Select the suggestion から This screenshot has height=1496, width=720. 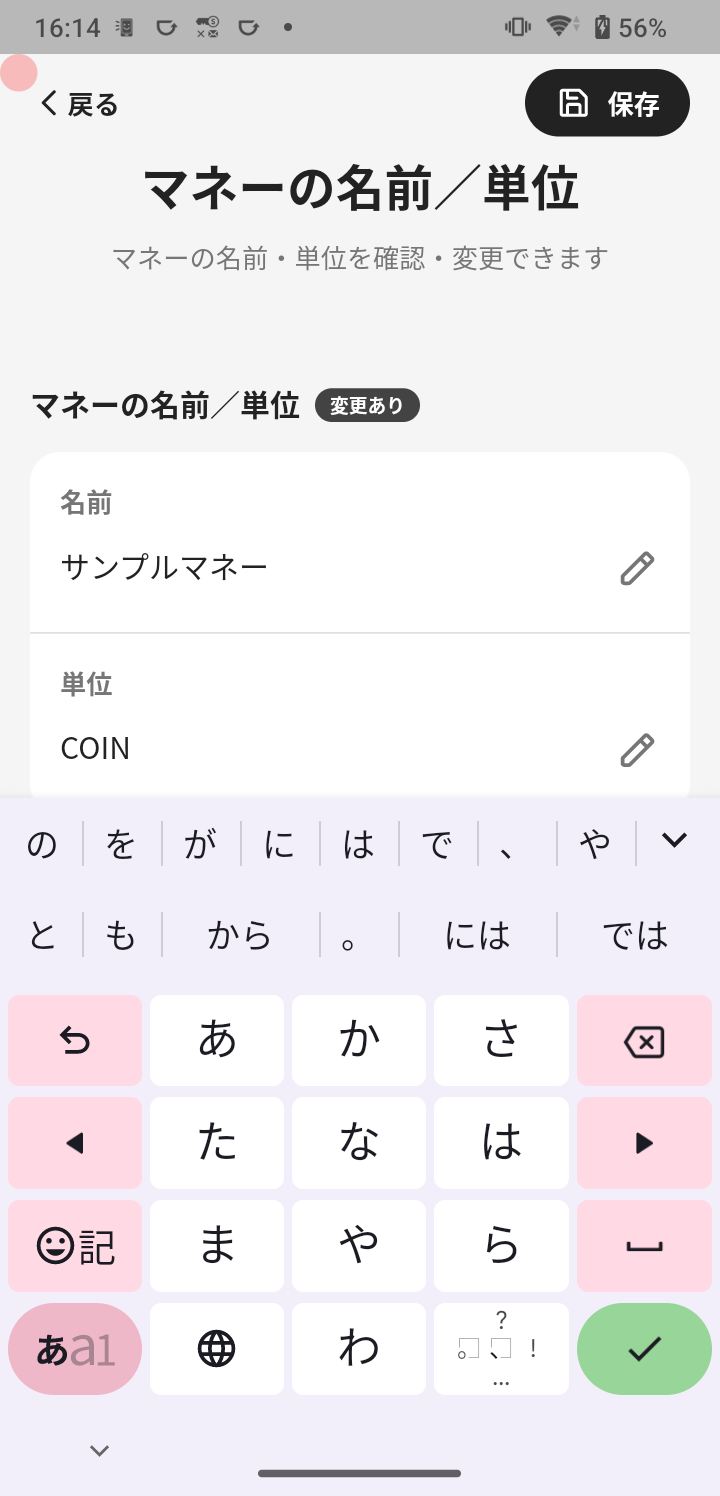(x=240, y=935)
